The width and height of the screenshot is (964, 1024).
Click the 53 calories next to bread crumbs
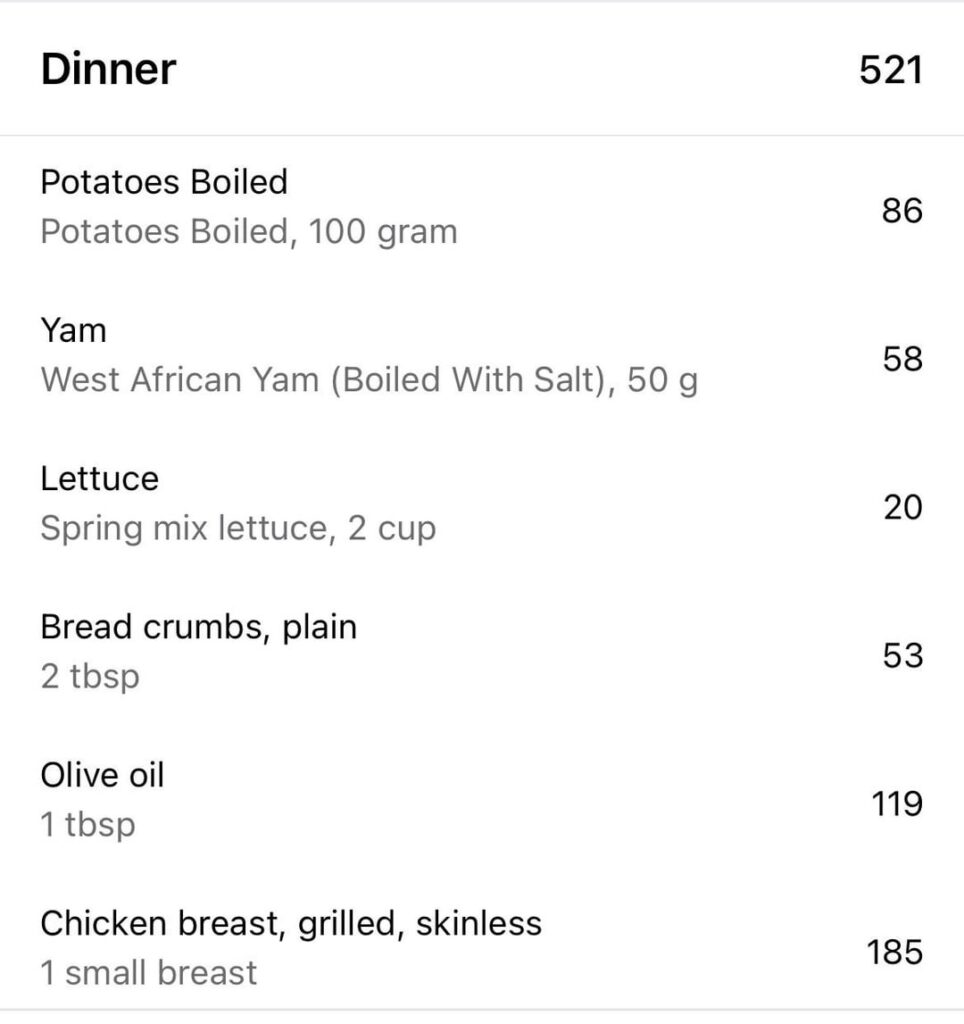903,655
